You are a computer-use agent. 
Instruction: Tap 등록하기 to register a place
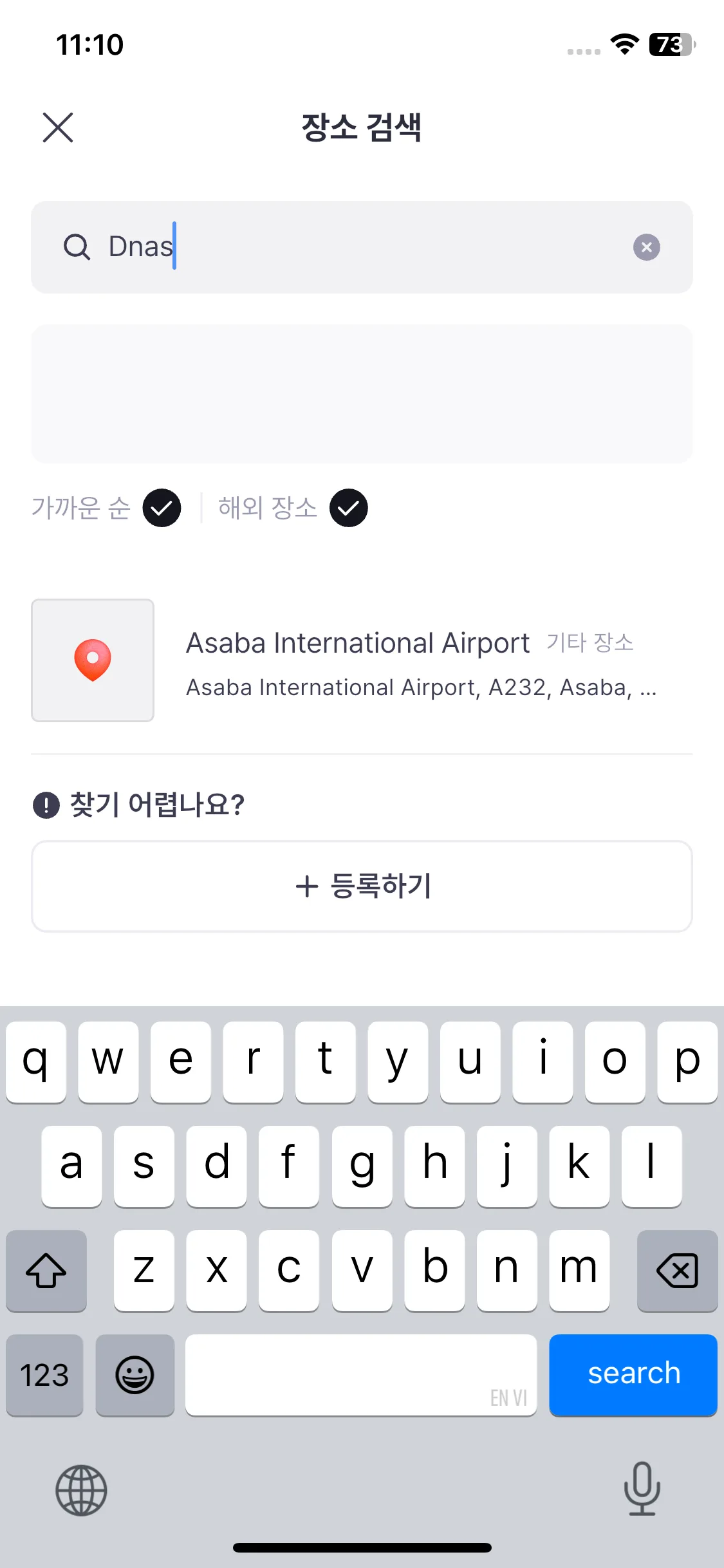click(362, 886)
